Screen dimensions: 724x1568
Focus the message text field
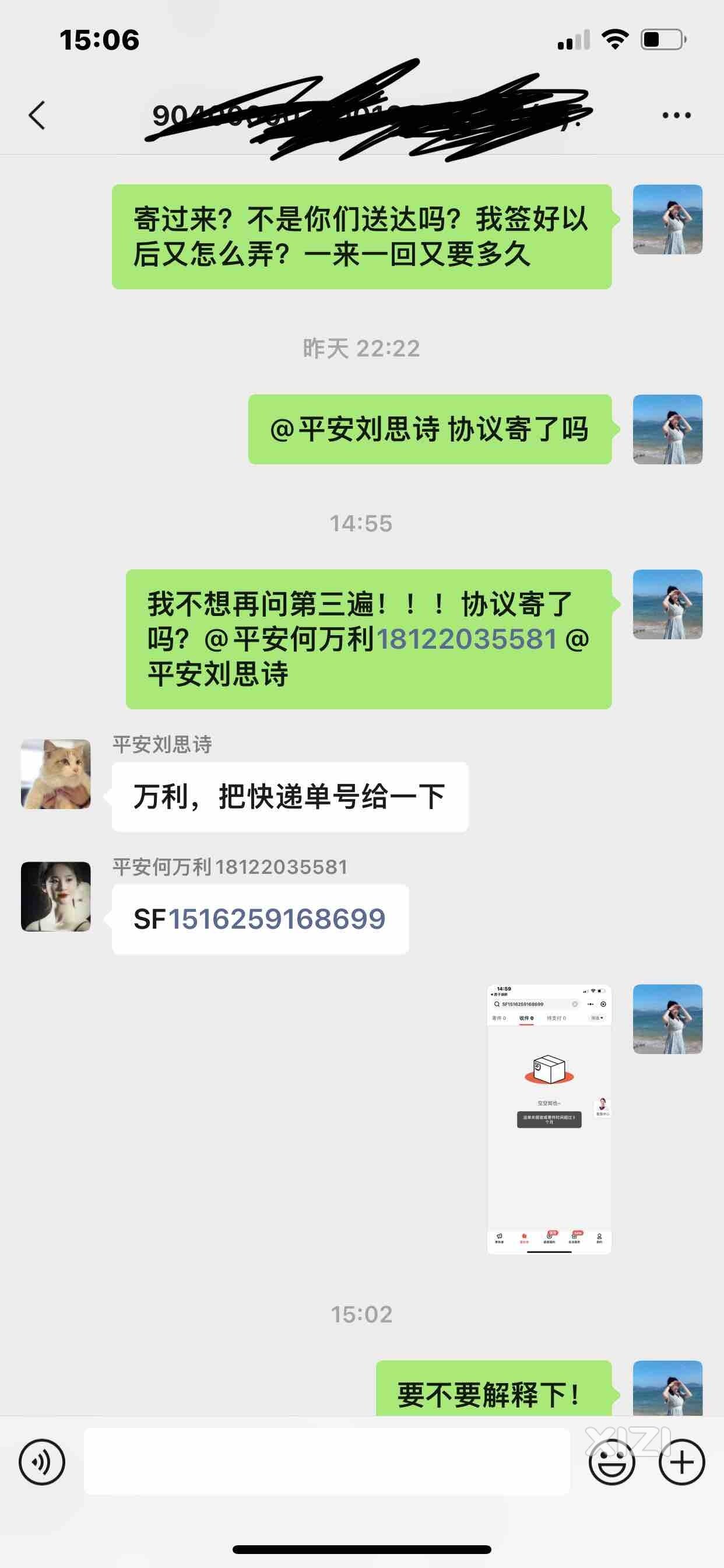click(x=326, y=1461)
